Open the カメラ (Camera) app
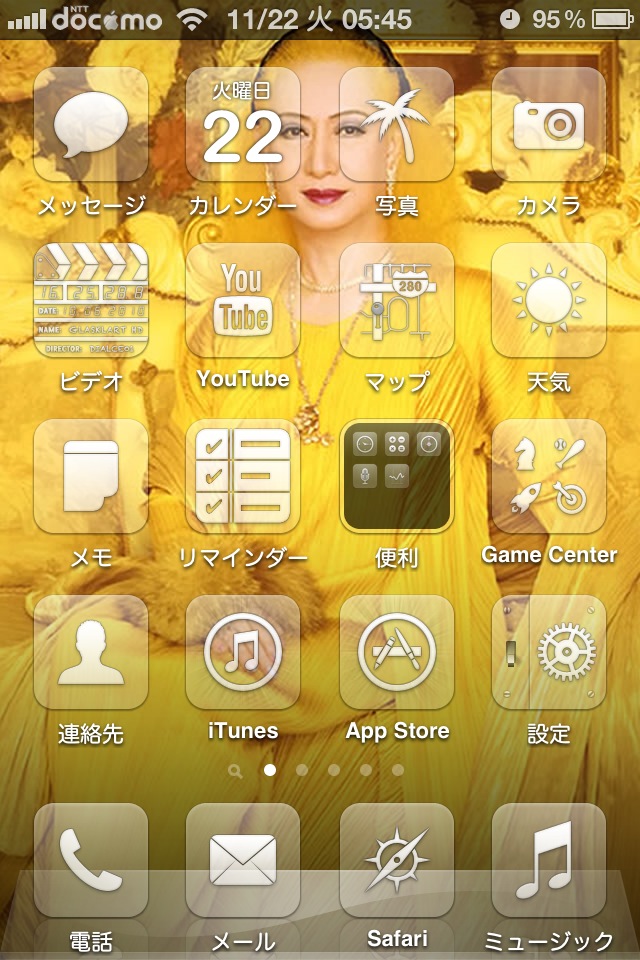The image size is (640, 960). coord(549,125)
